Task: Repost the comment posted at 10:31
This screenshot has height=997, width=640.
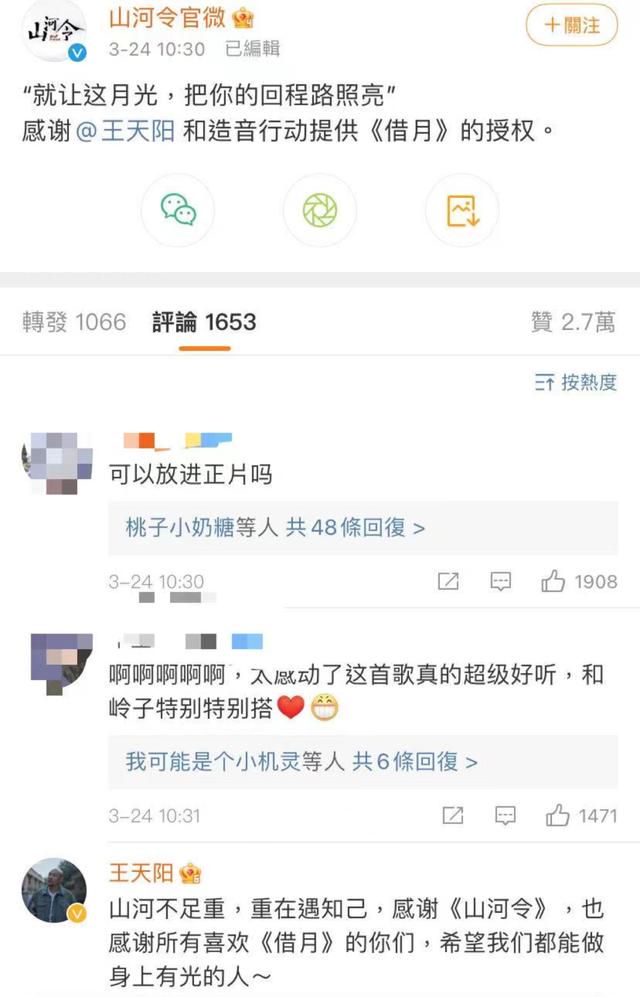Action: 453,816
